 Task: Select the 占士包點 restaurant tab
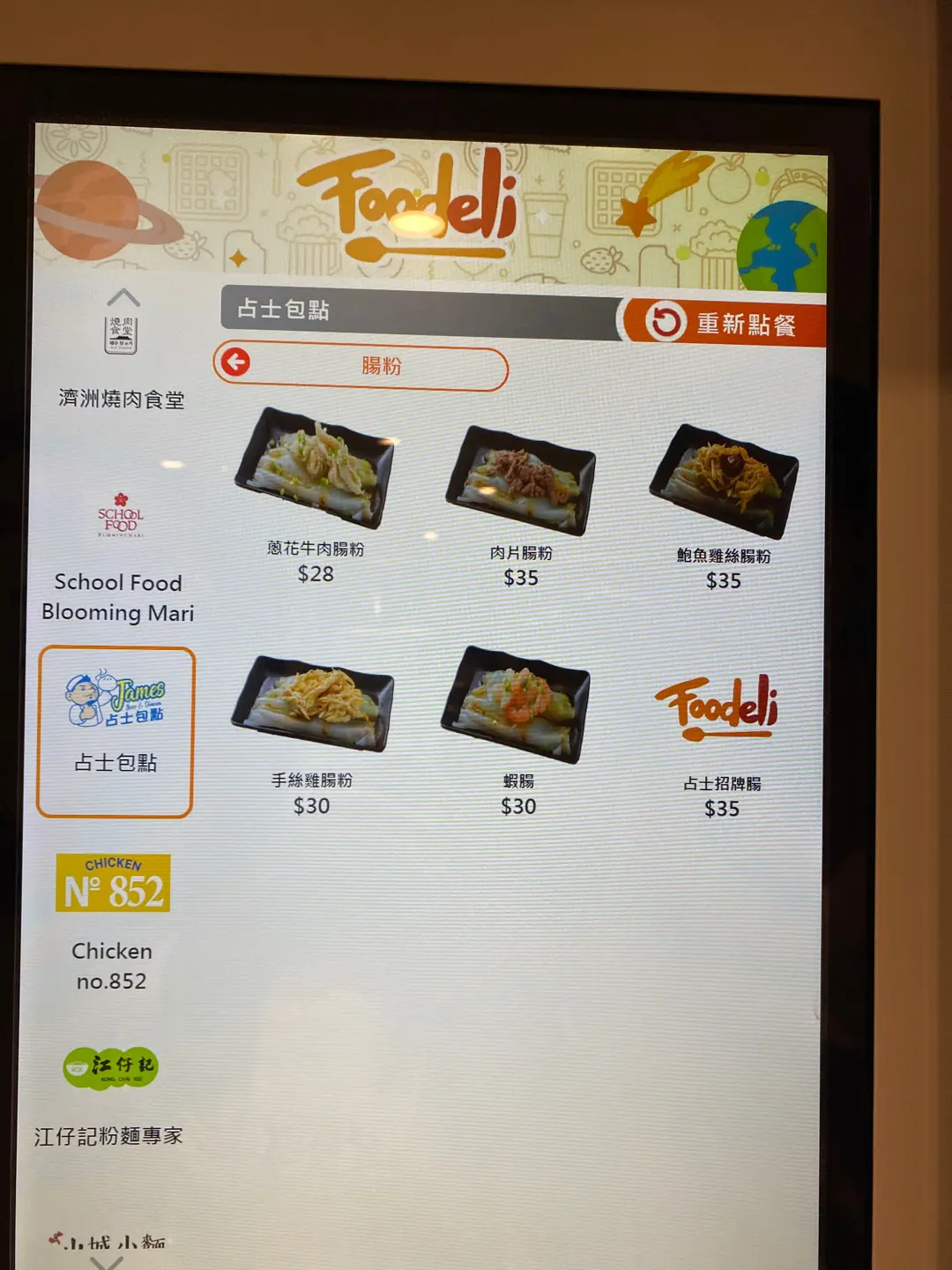(x=115, y=731)
